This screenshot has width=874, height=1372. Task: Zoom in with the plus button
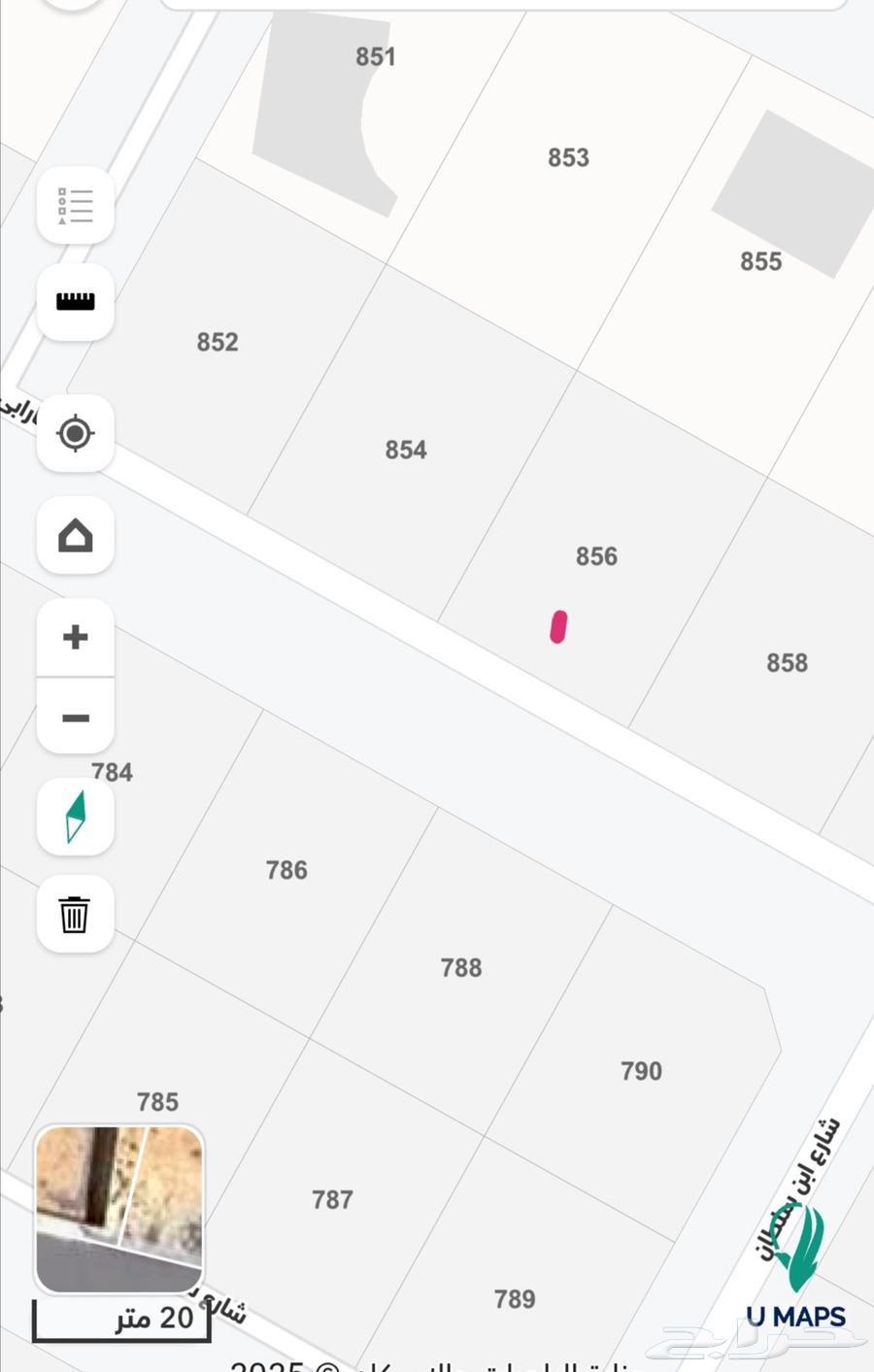[x=76, y=637]
